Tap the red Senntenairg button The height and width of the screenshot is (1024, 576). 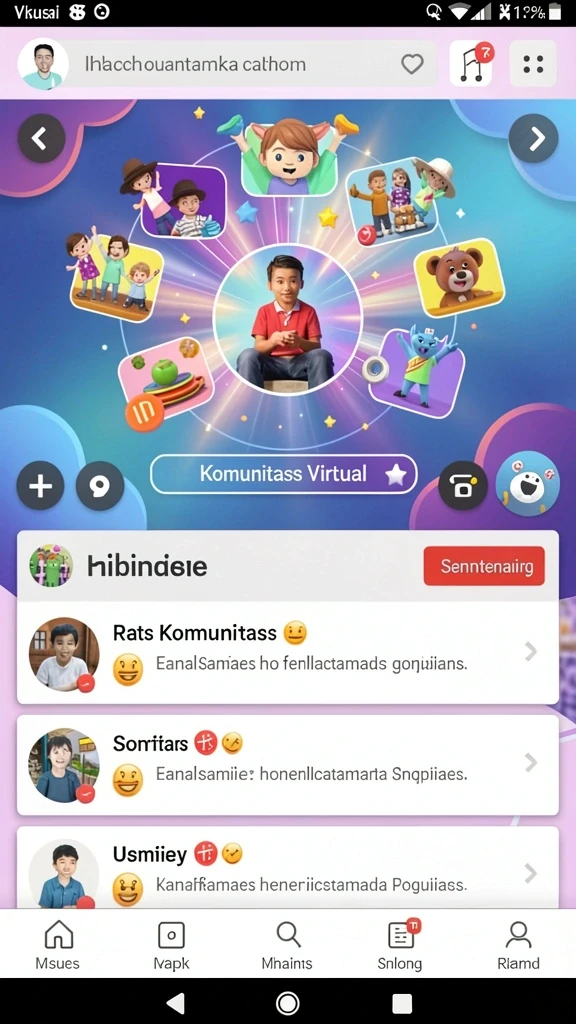pyautogui.click(x=484, y=566)
